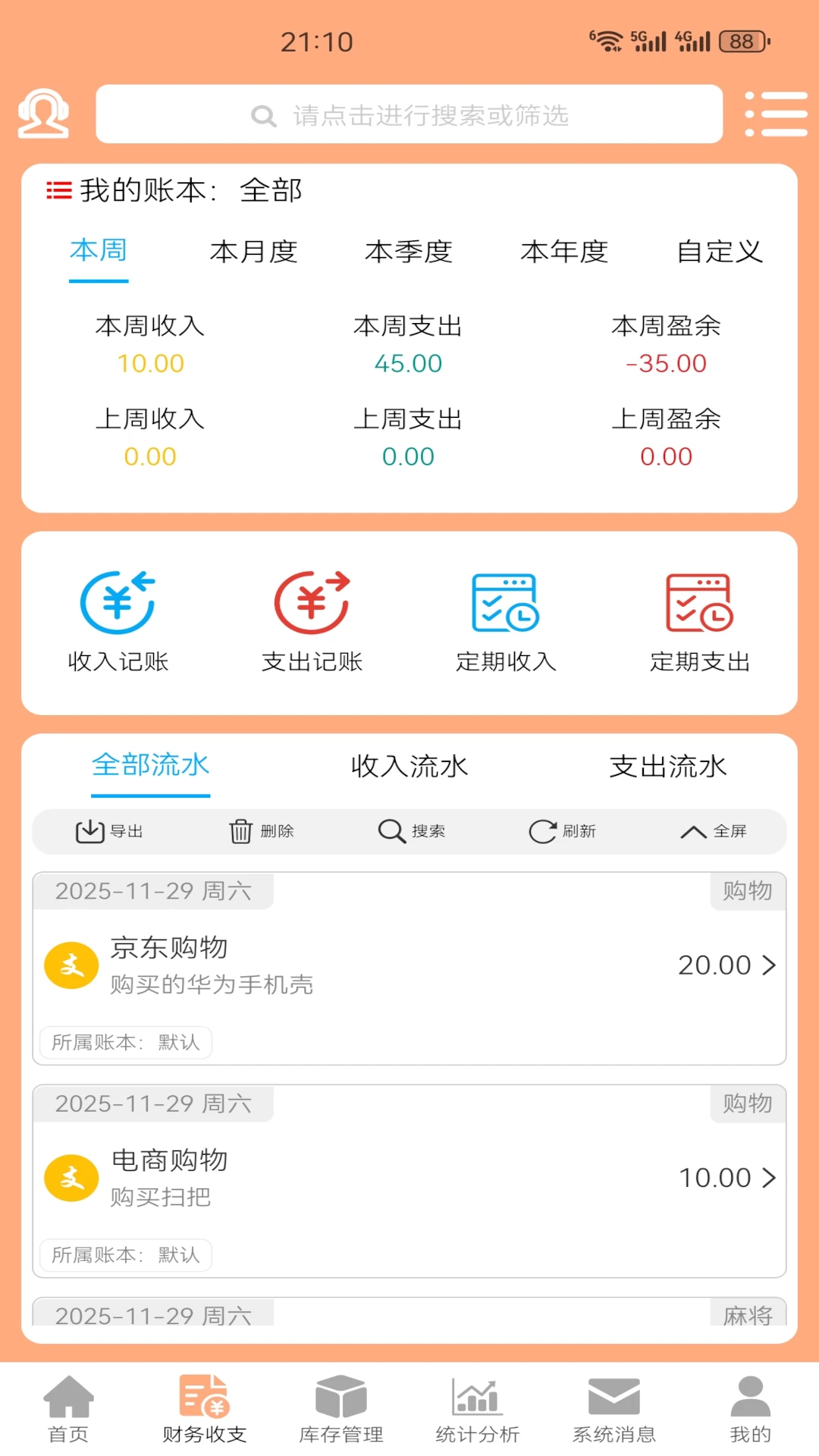Open the user avatar icon top left

42,113
